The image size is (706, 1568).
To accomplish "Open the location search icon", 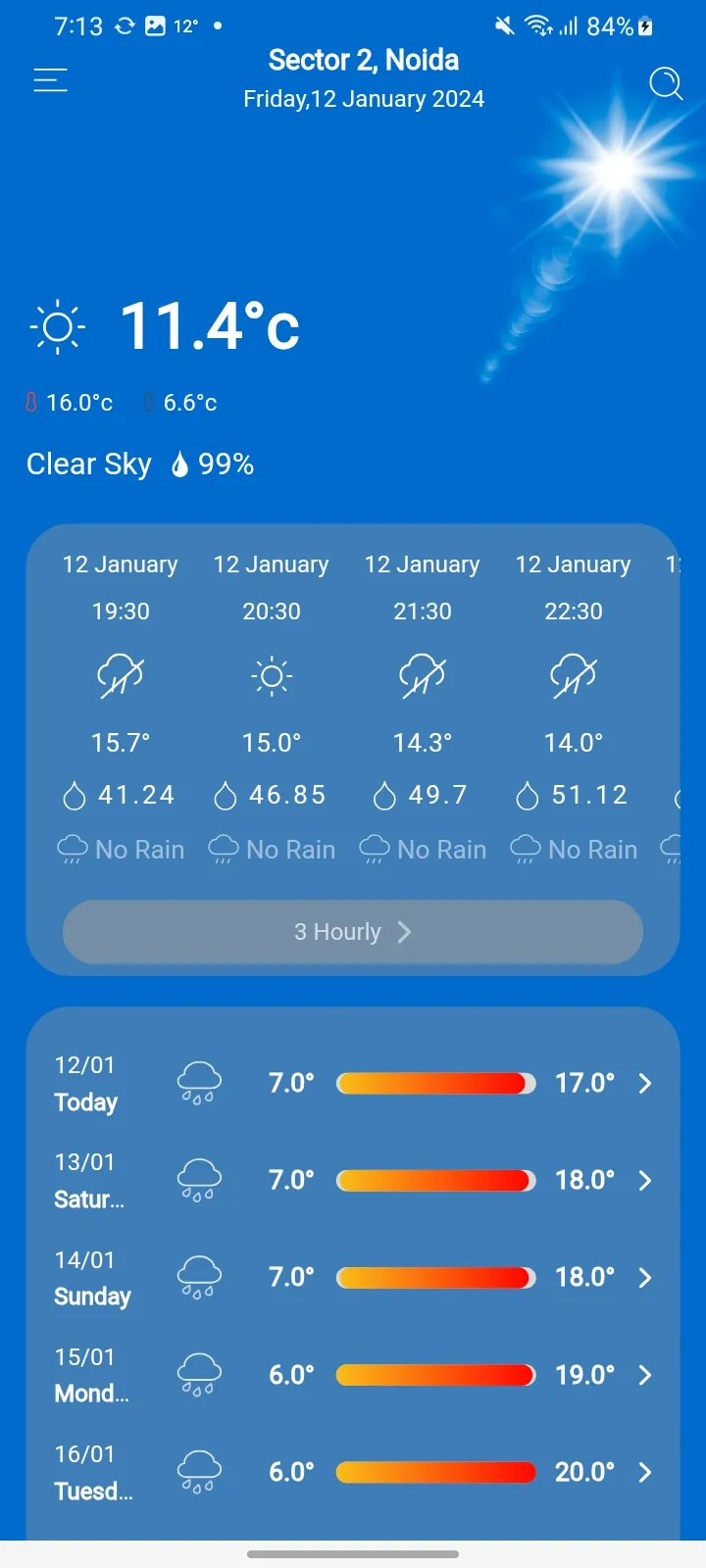I will pyautogui.click(x=666, y=83).
